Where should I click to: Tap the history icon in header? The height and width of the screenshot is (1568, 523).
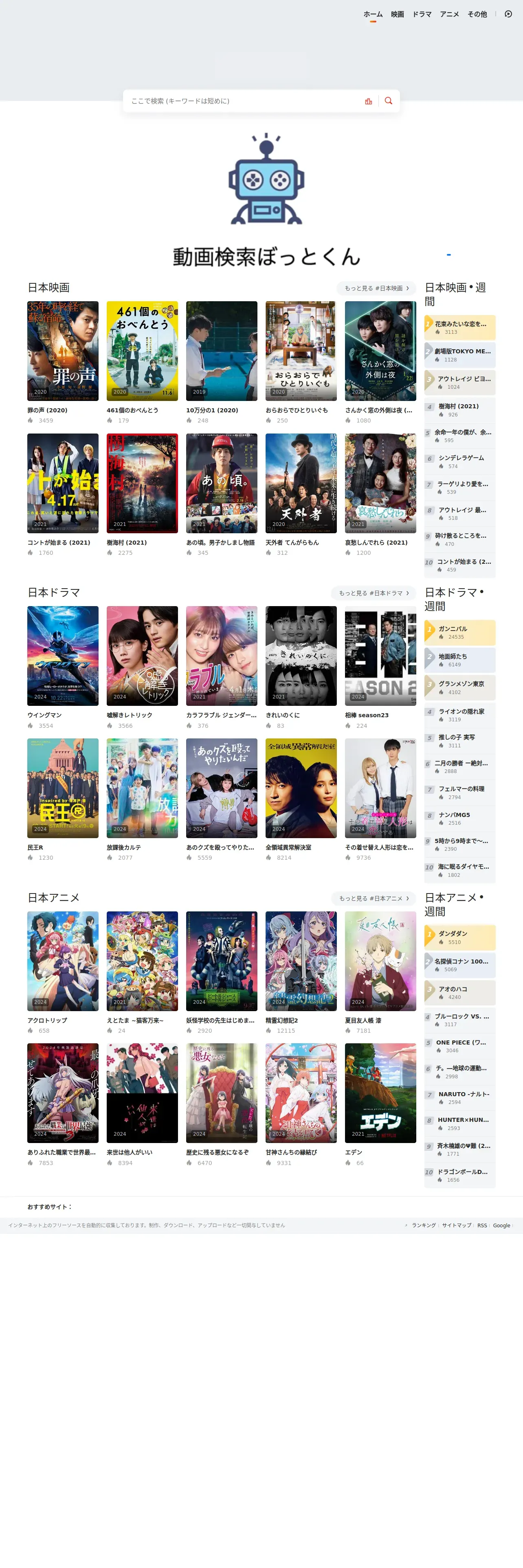[508, 14]
